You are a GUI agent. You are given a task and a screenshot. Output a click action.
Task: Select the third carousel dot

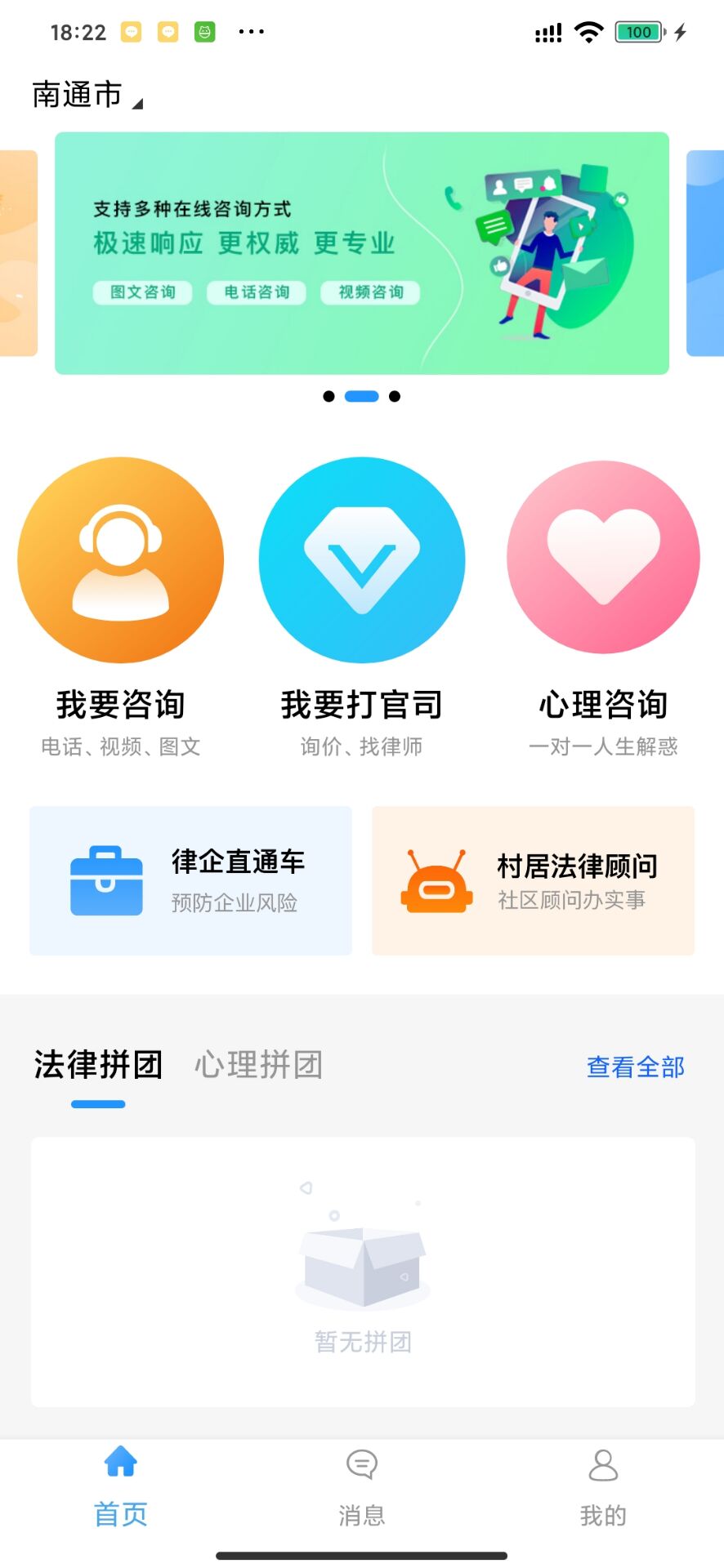pos(396,395)
